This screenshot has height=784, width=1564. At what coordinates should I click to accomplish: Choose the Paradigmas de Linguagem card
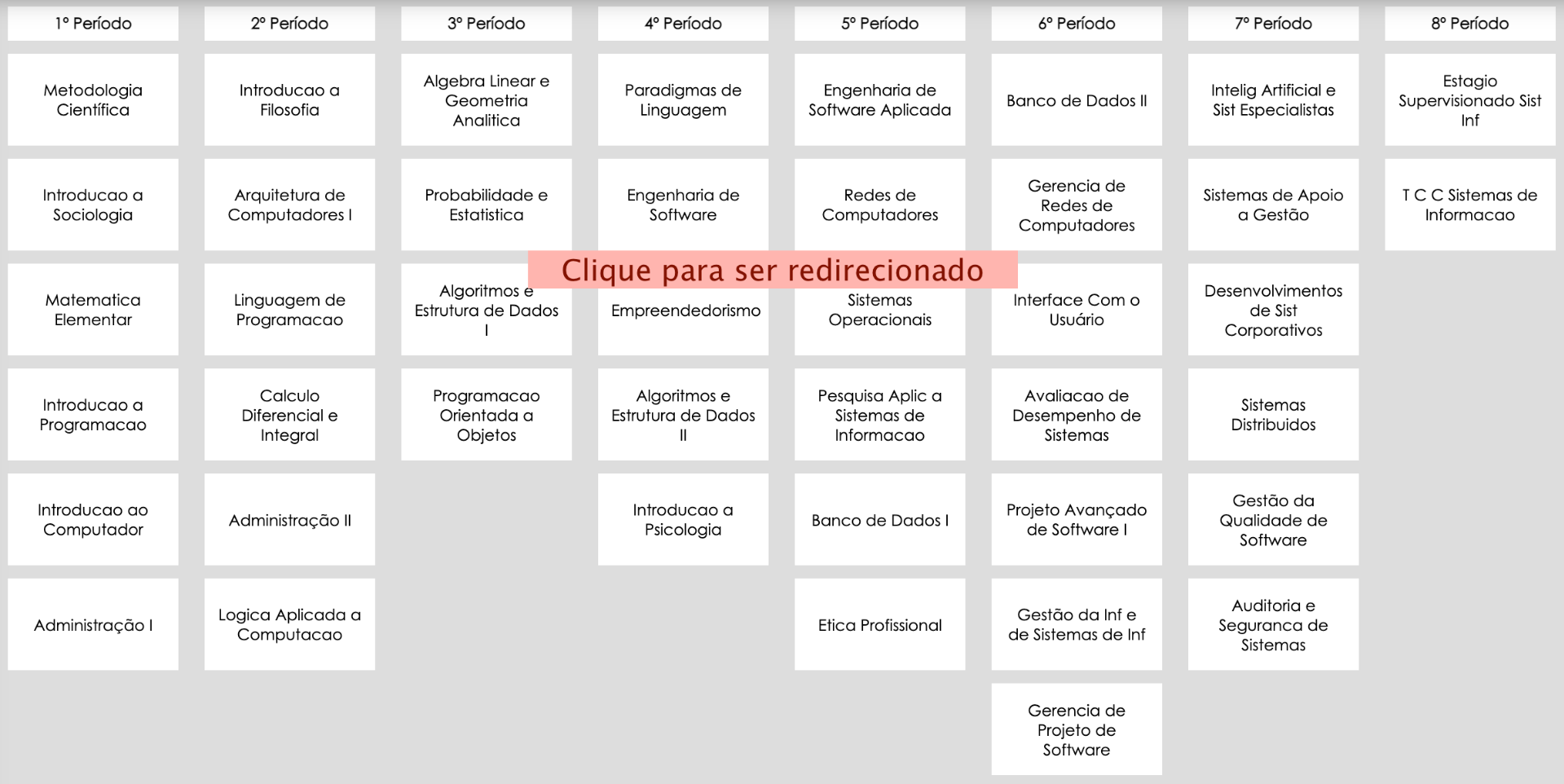(683, 100)
